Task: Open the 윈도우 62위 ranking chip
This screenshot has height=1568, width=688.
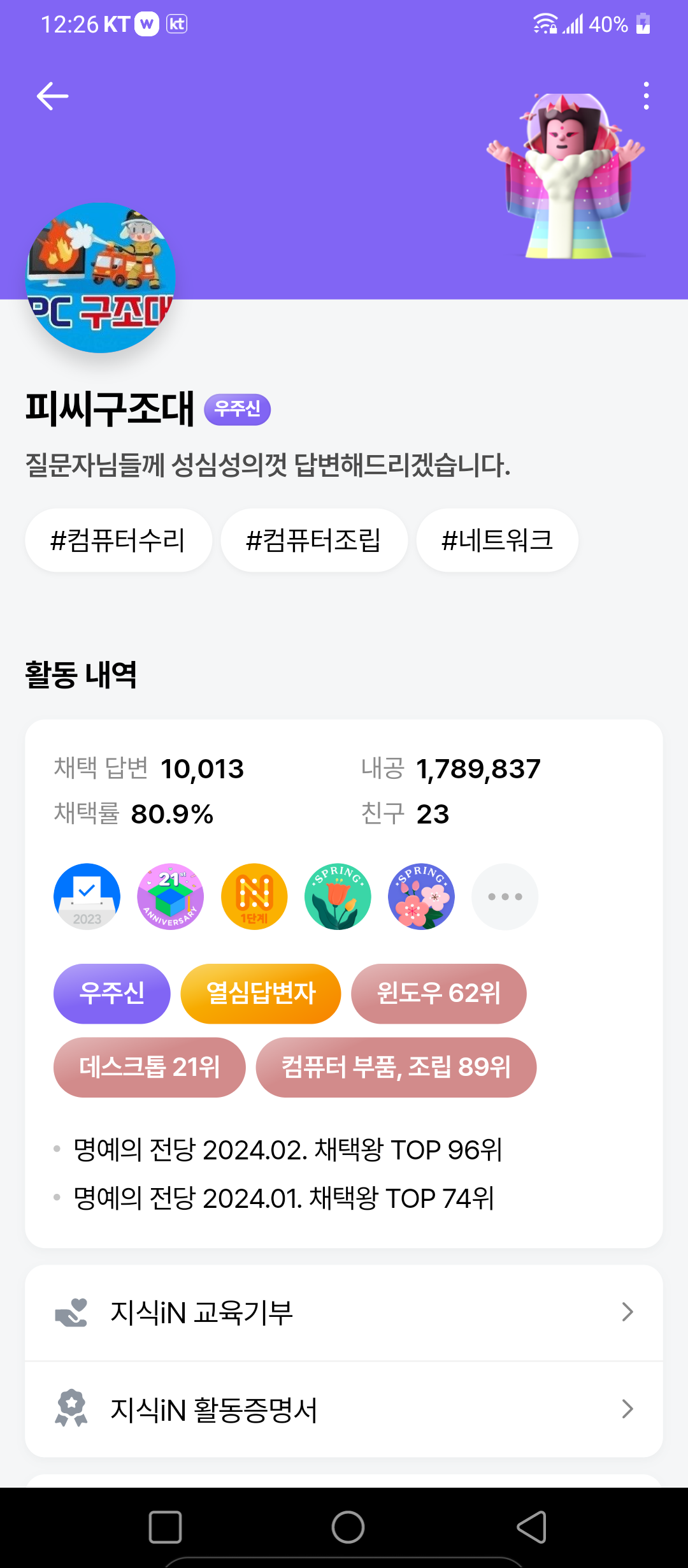Action: tap(438, 993)
